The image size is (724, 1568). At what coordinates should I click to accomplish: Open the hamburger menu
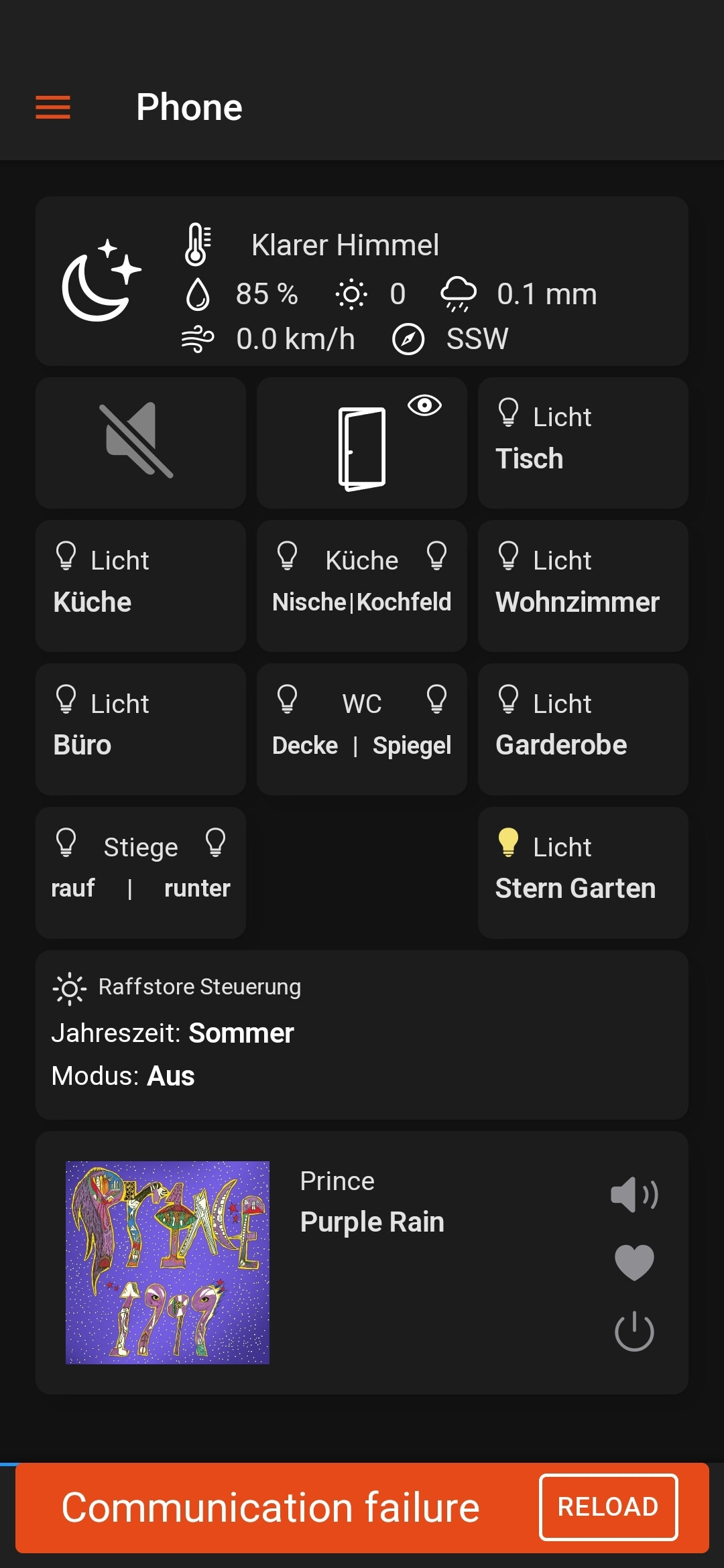pos(53,107)
